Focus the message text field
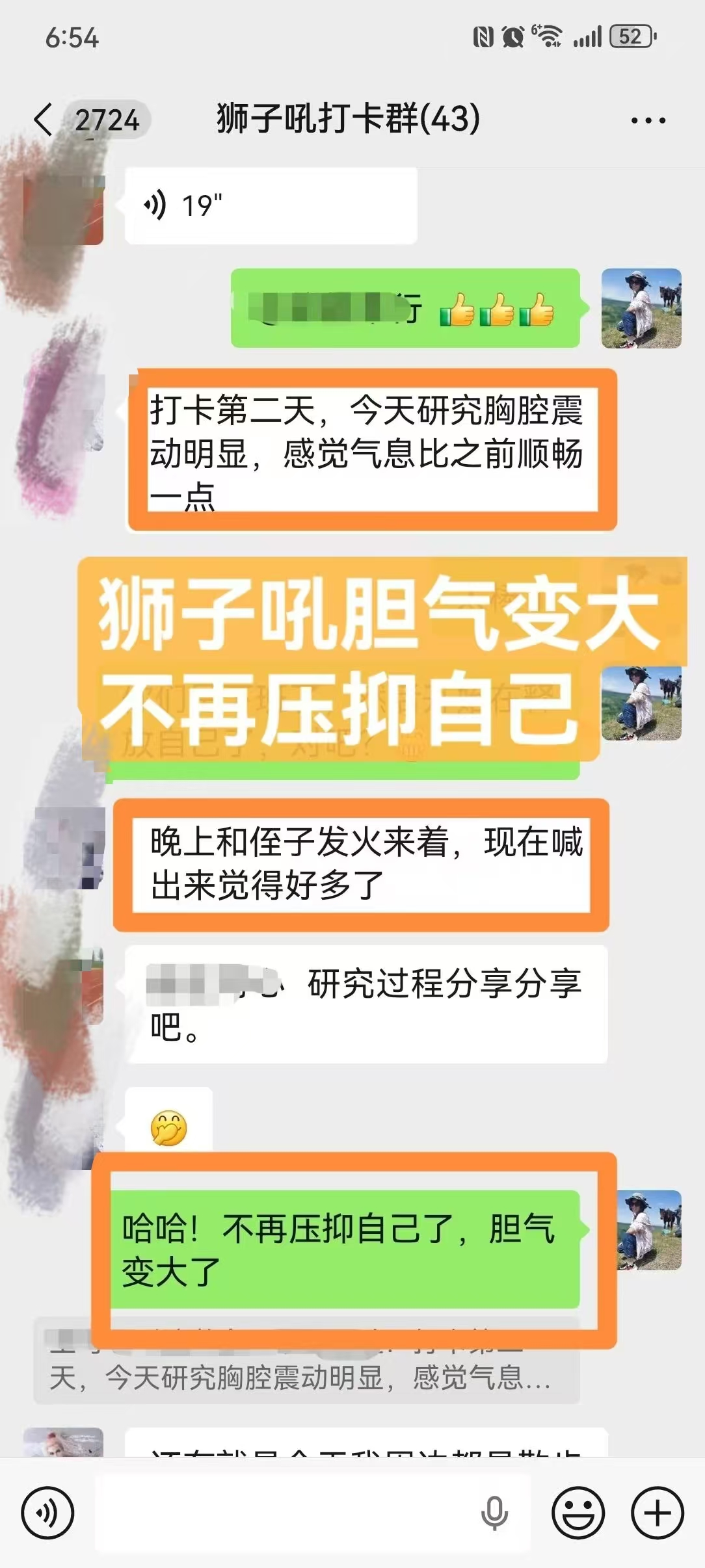This screenshot has width=705, height=1568. click(x=286, y=1513)
